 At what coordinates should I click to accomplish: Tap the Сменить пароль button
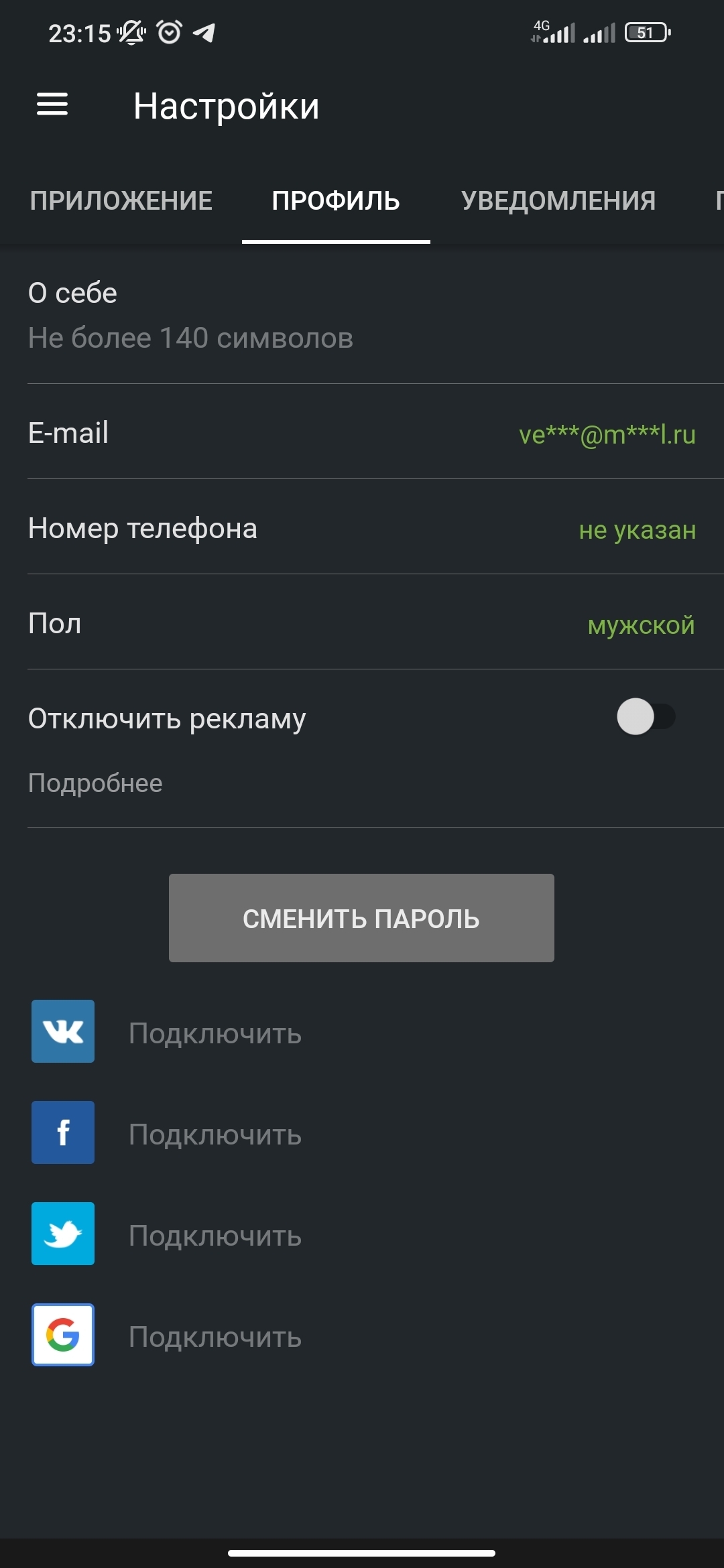pyautogui.click(x=361, y=918)
